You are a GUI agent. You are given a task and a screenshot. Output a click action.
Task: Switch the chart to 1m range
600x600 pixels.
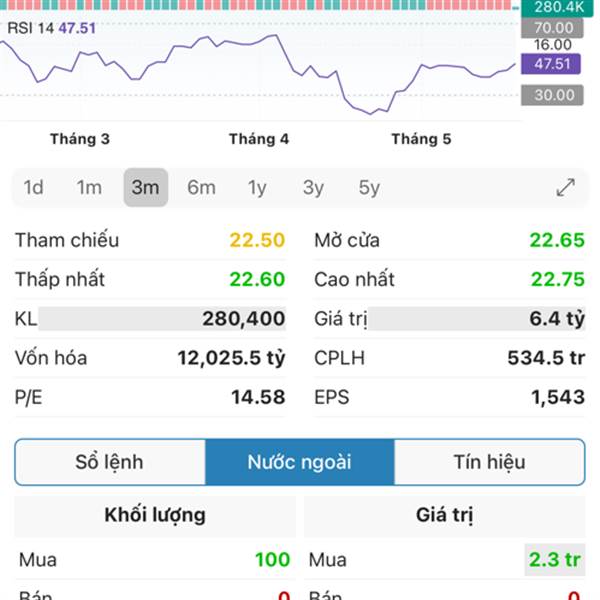[89, 187]
